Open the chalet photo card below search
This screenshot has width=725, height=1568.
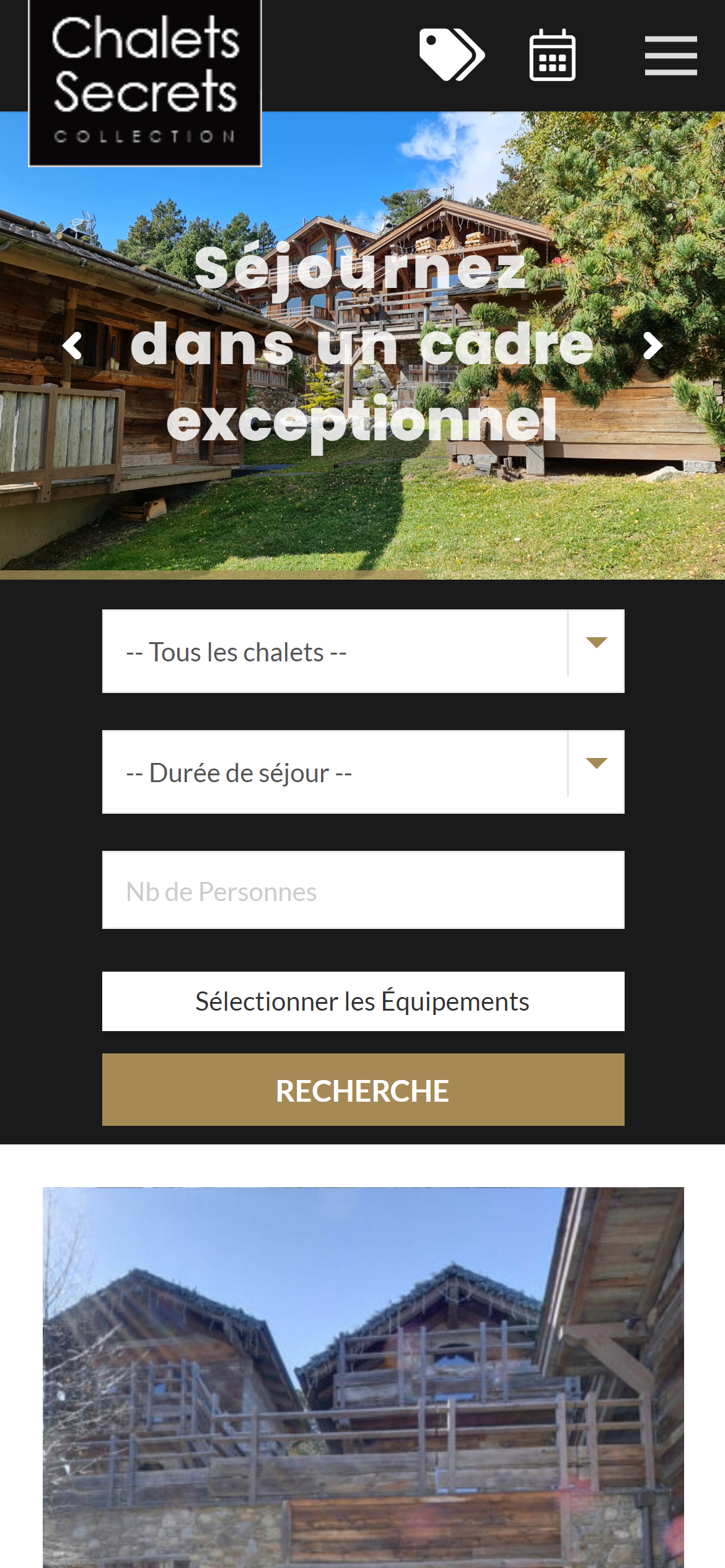363,1377
